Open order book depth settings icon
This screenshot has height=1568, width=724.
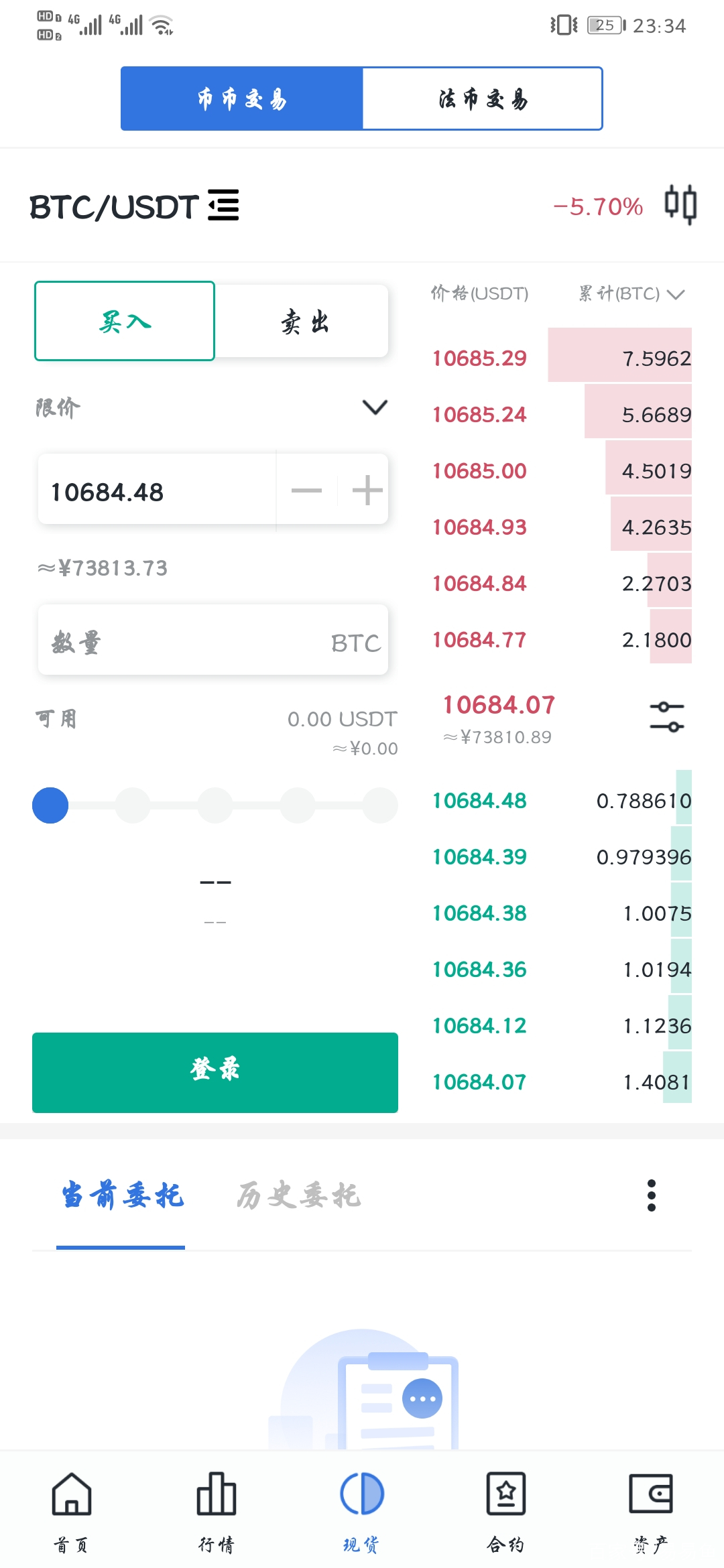(x=666, y=717)
